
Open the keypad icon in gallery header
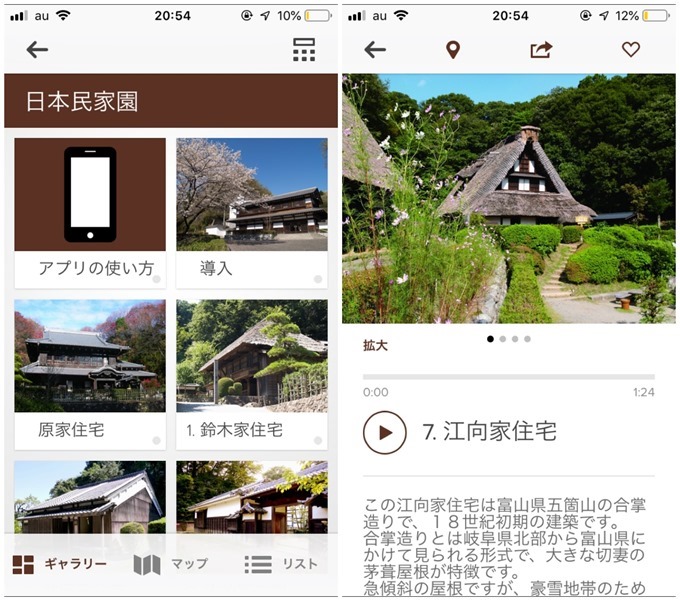pyautogui.click(x=304, y=50)
